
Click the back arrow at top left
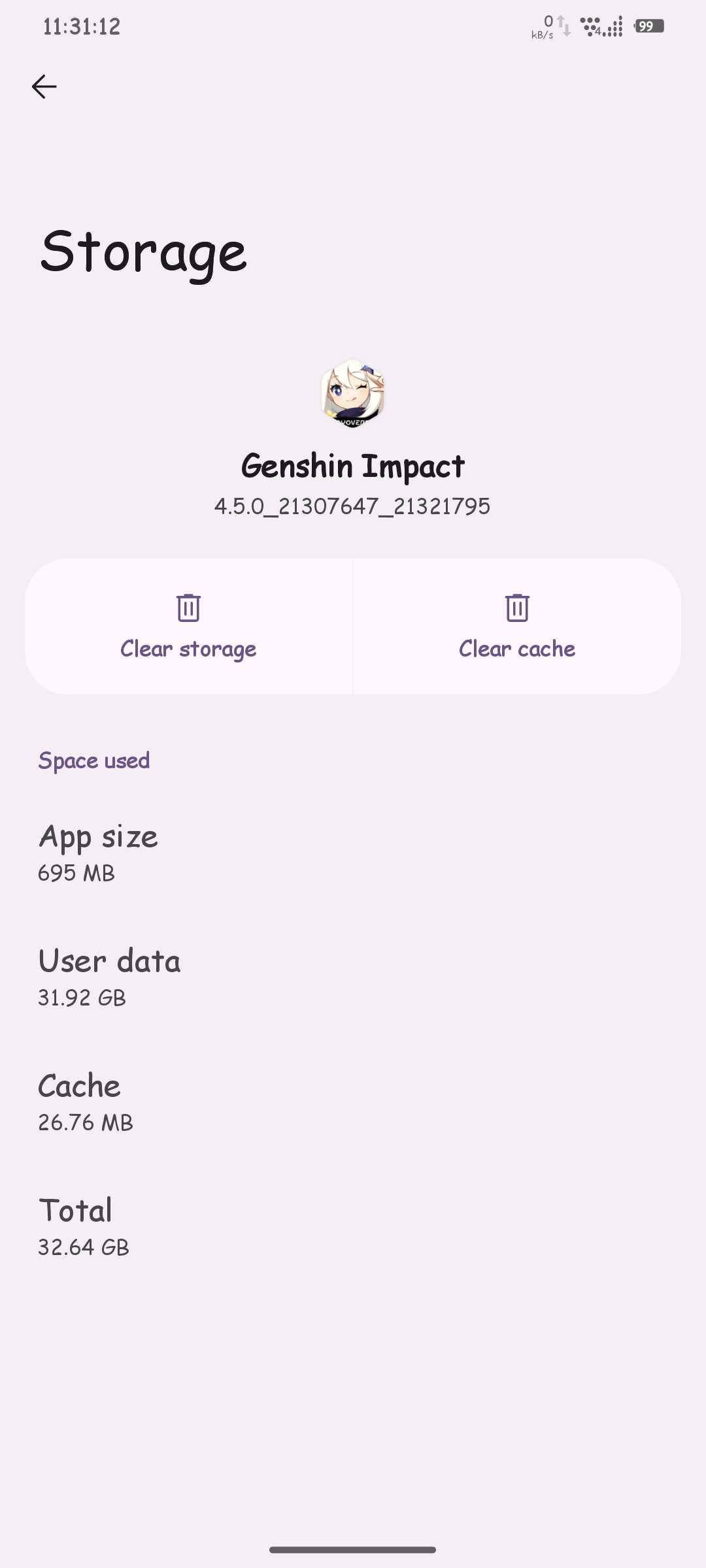tap(44, 86)
